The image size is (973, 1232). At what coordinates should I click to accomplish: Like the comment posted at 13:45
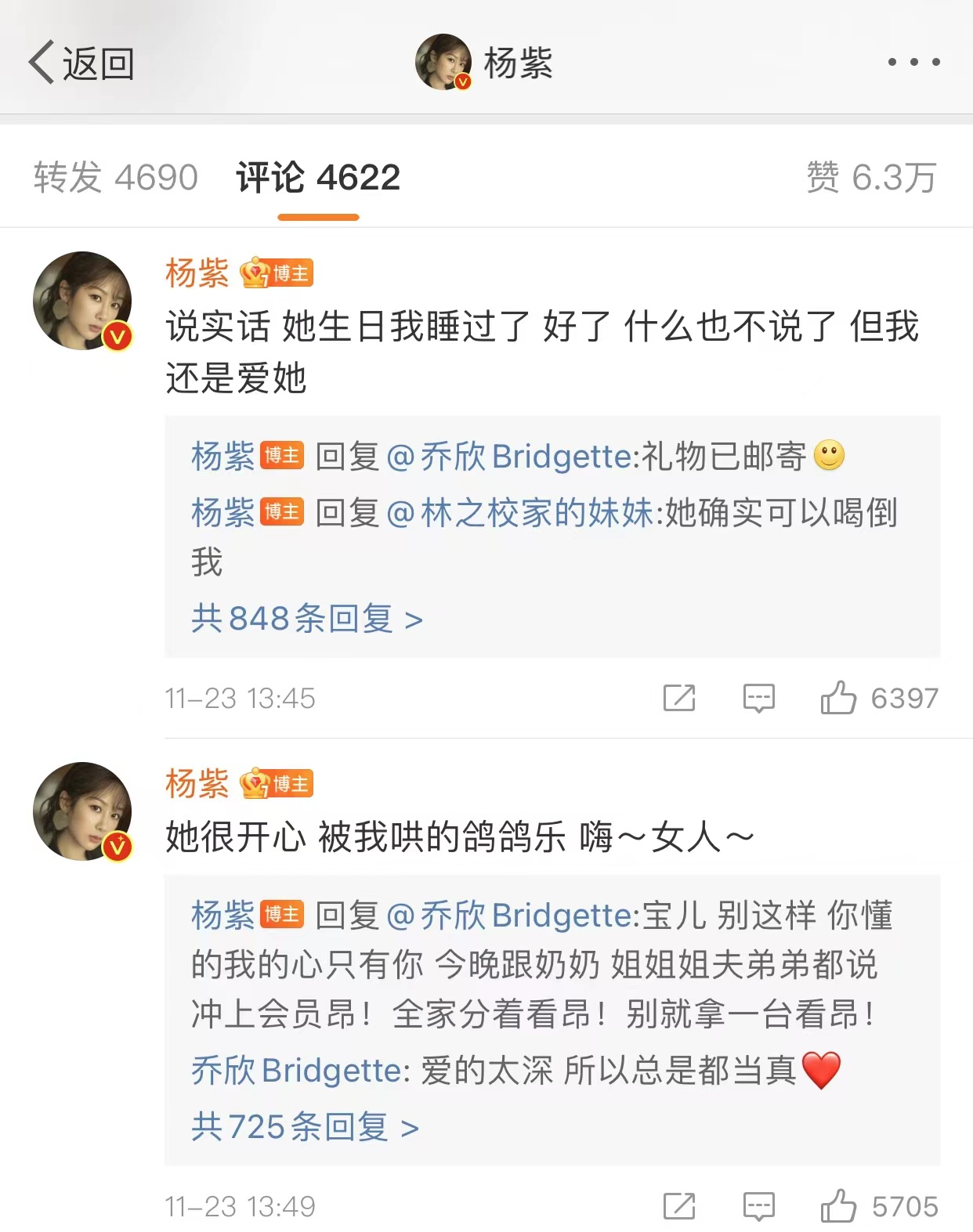click(x=838, y=697)
